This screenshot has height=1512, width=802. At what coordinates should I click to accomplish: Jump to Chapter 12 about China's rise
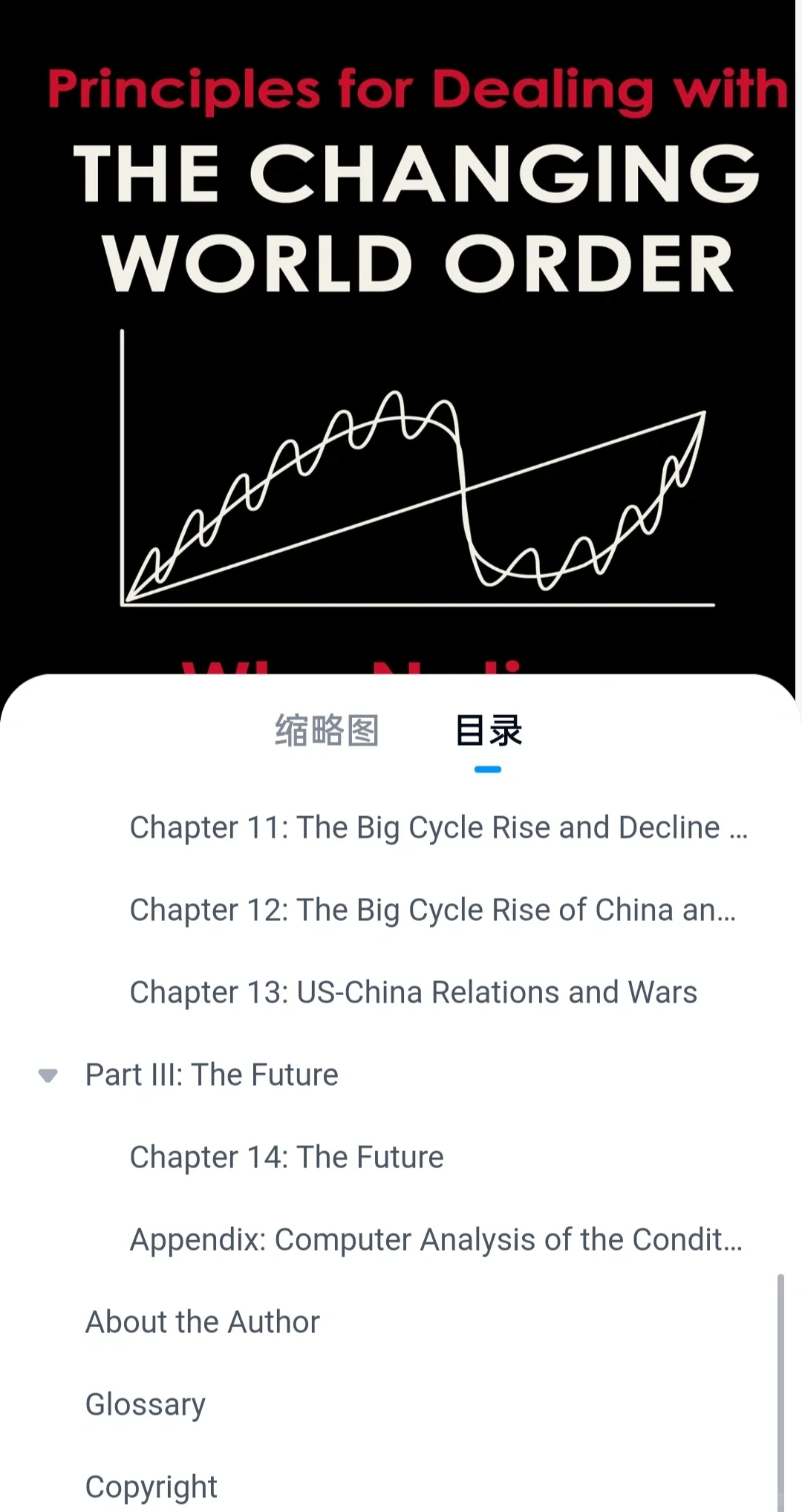[433, 910]
